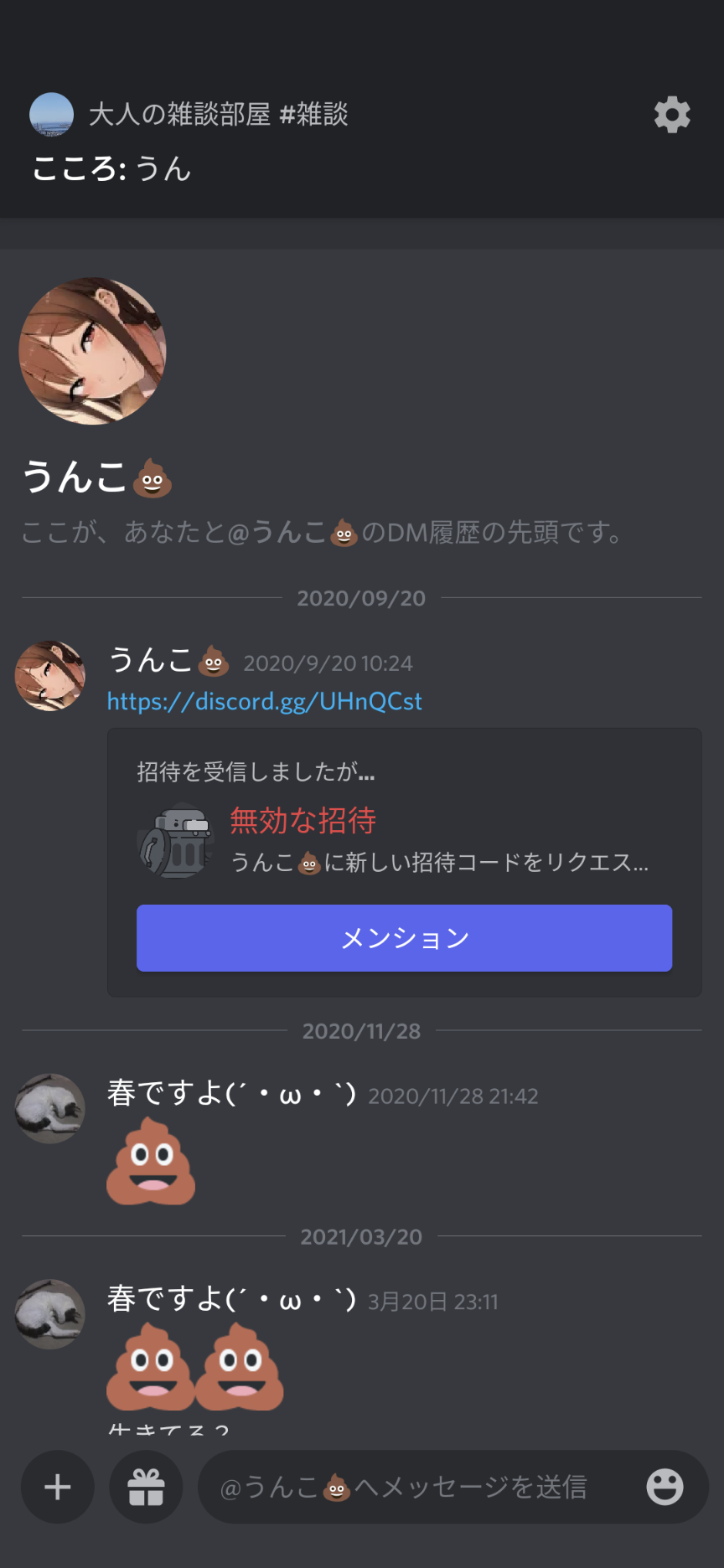Open the gift icon
Viewport: 724px width, 1568px height.
point(146,1488)
